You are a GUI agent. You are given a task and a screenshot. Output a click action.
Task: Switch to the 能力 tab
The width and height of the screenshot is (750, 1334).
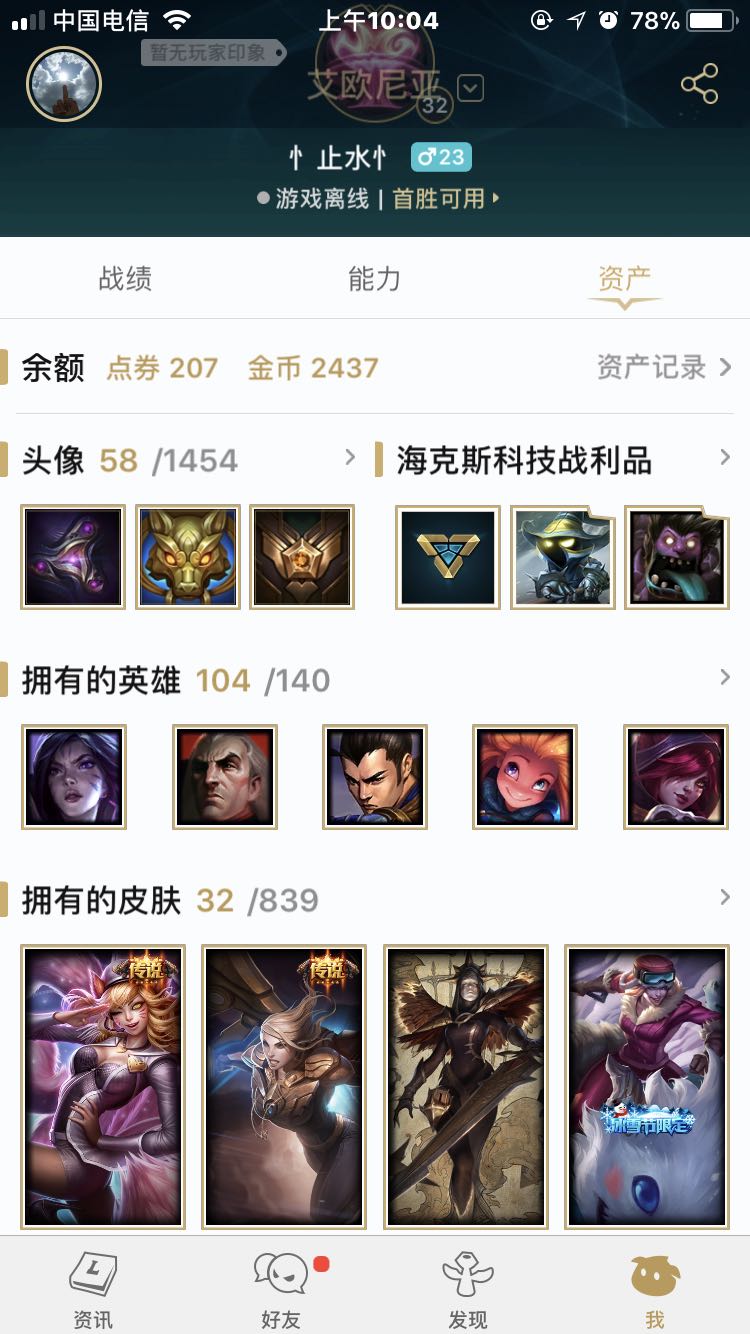click(374, 279)
